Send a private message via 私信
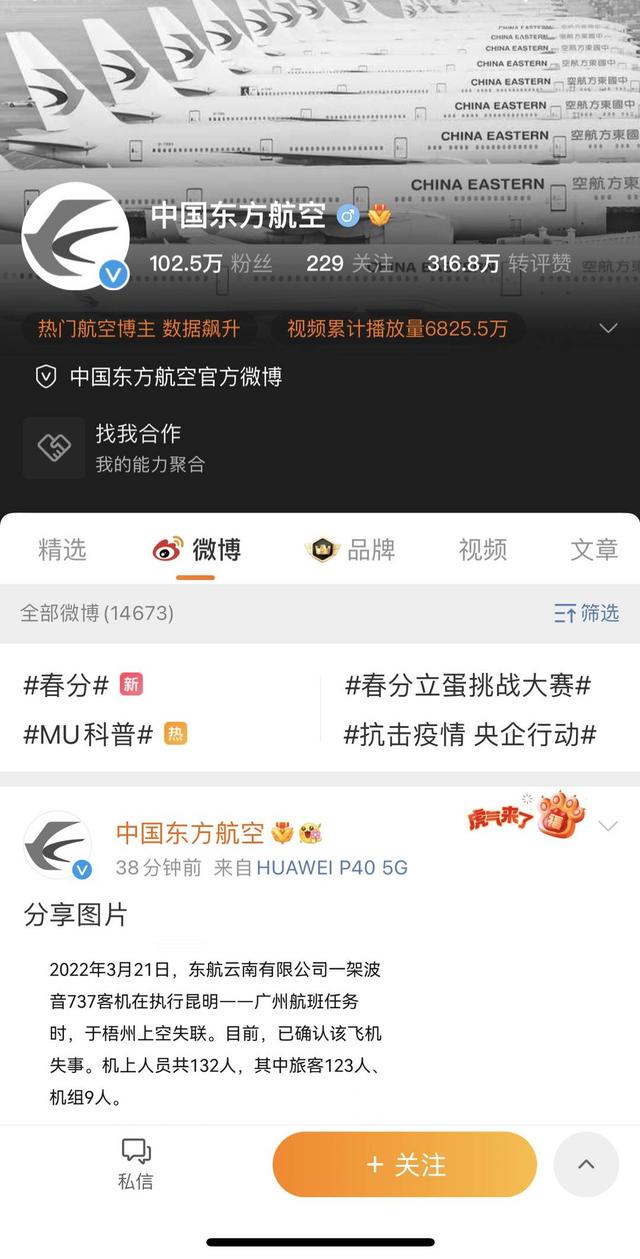 coord(135,1164)
